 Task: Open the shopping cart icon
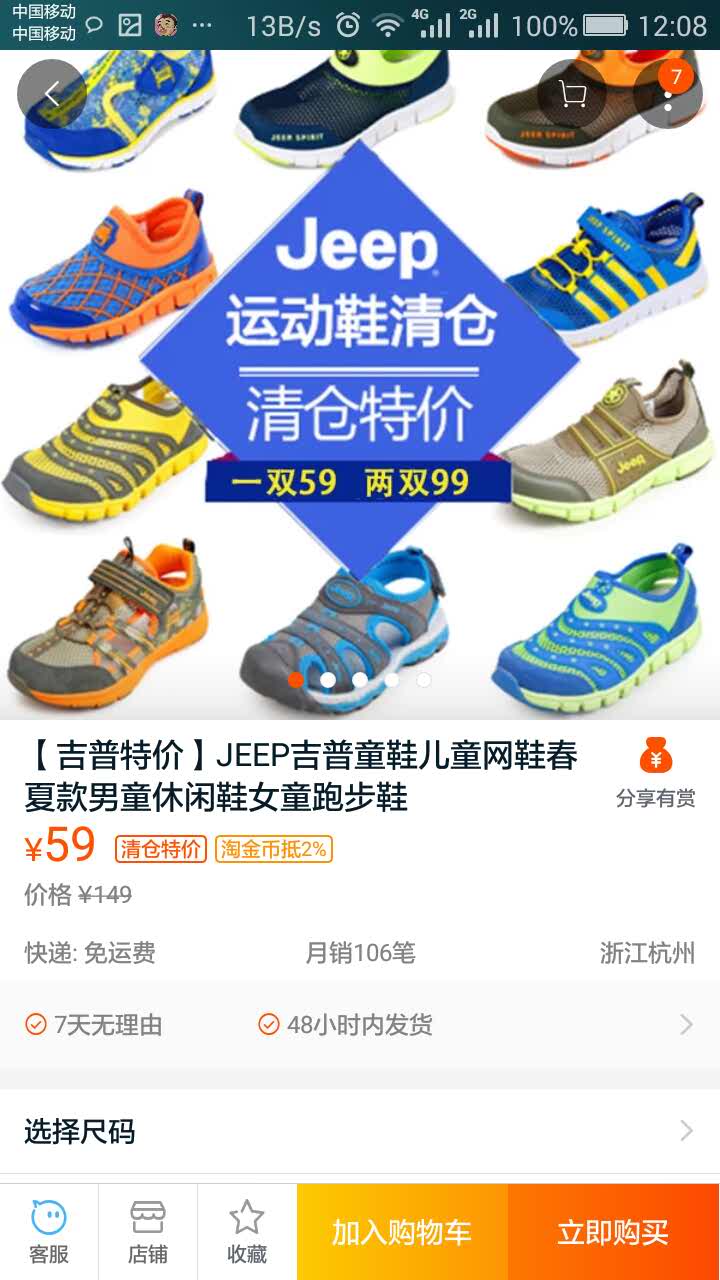point(572,95)
